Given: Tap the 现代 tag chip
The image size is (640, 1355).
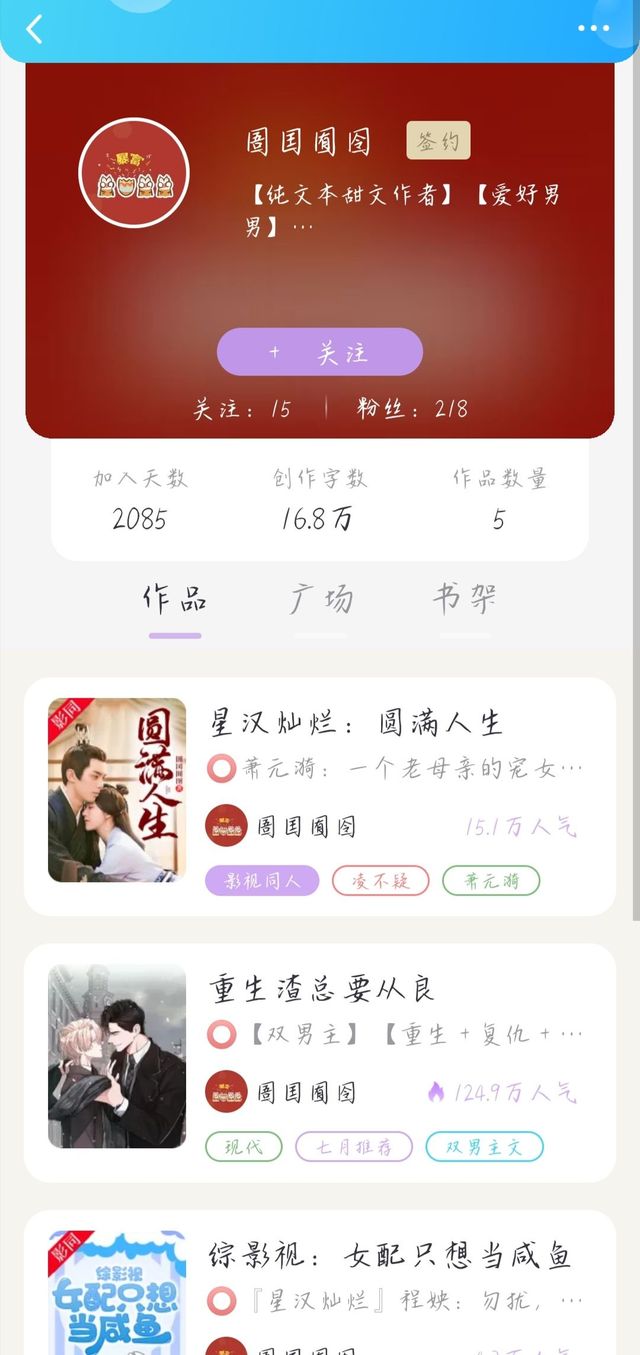Looking at the screenshot, I should [x=244, y=1146].
